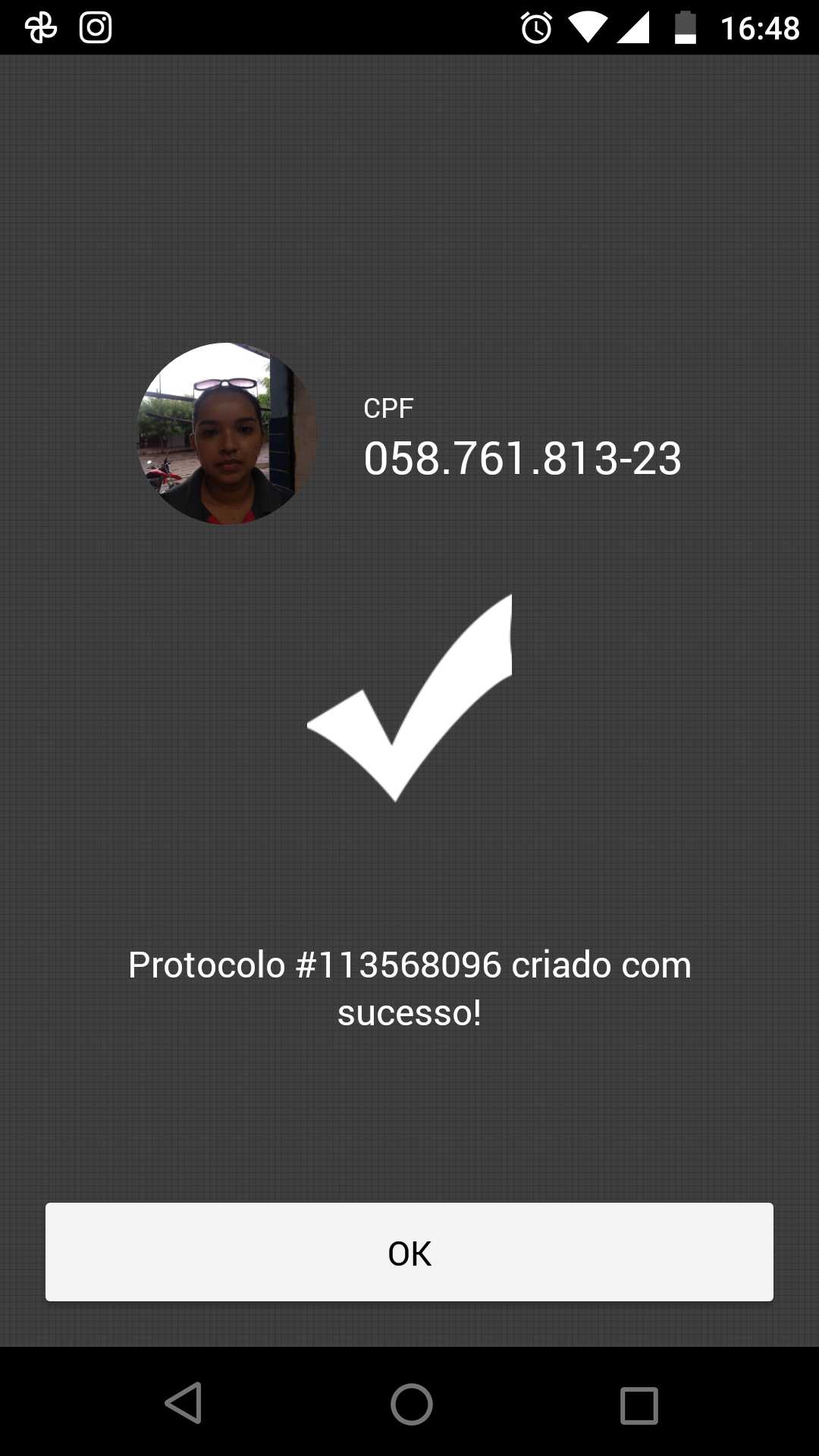Go back using the system back button

click(184, 1403)
